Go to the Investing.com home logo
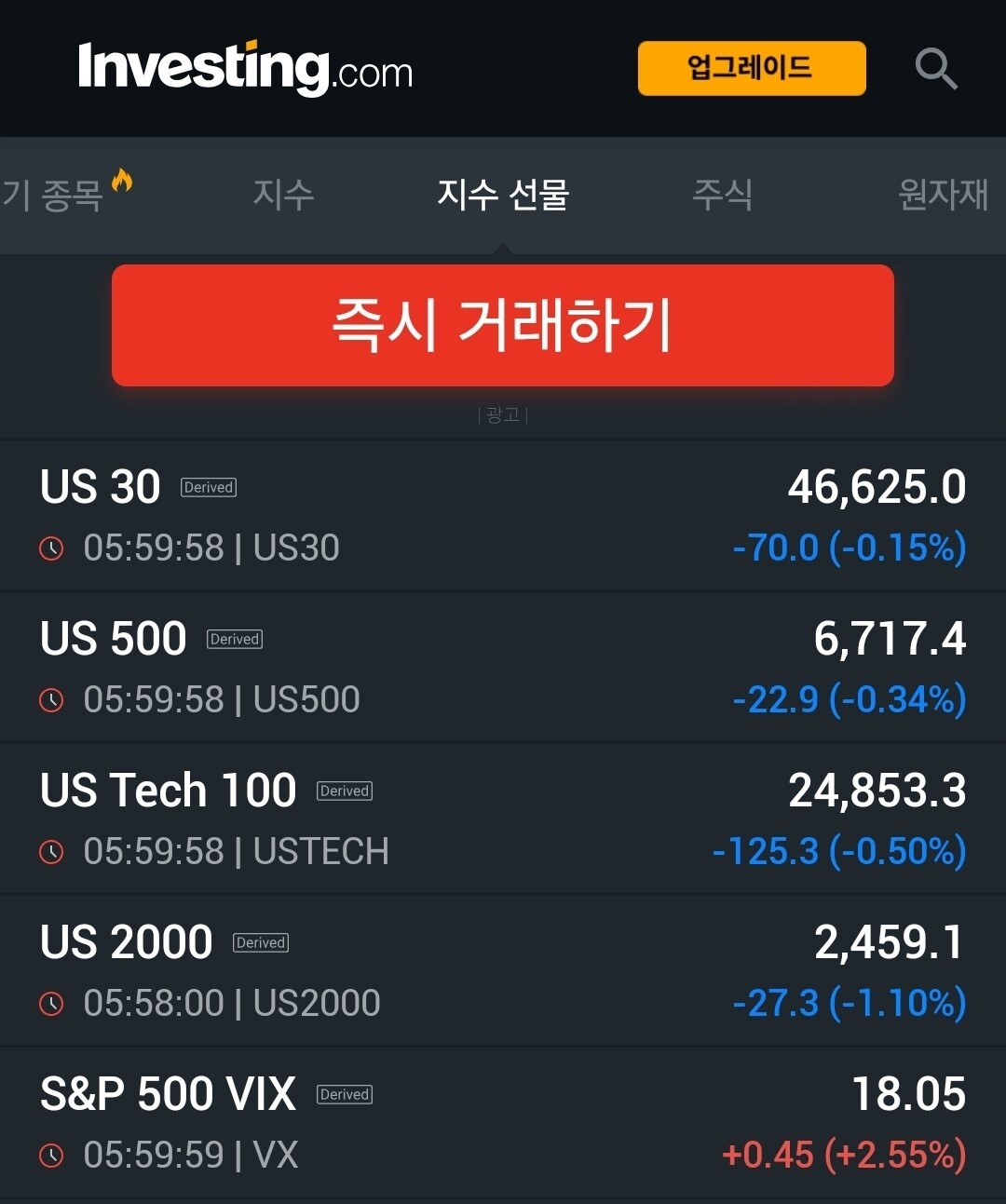 (245, 68)
